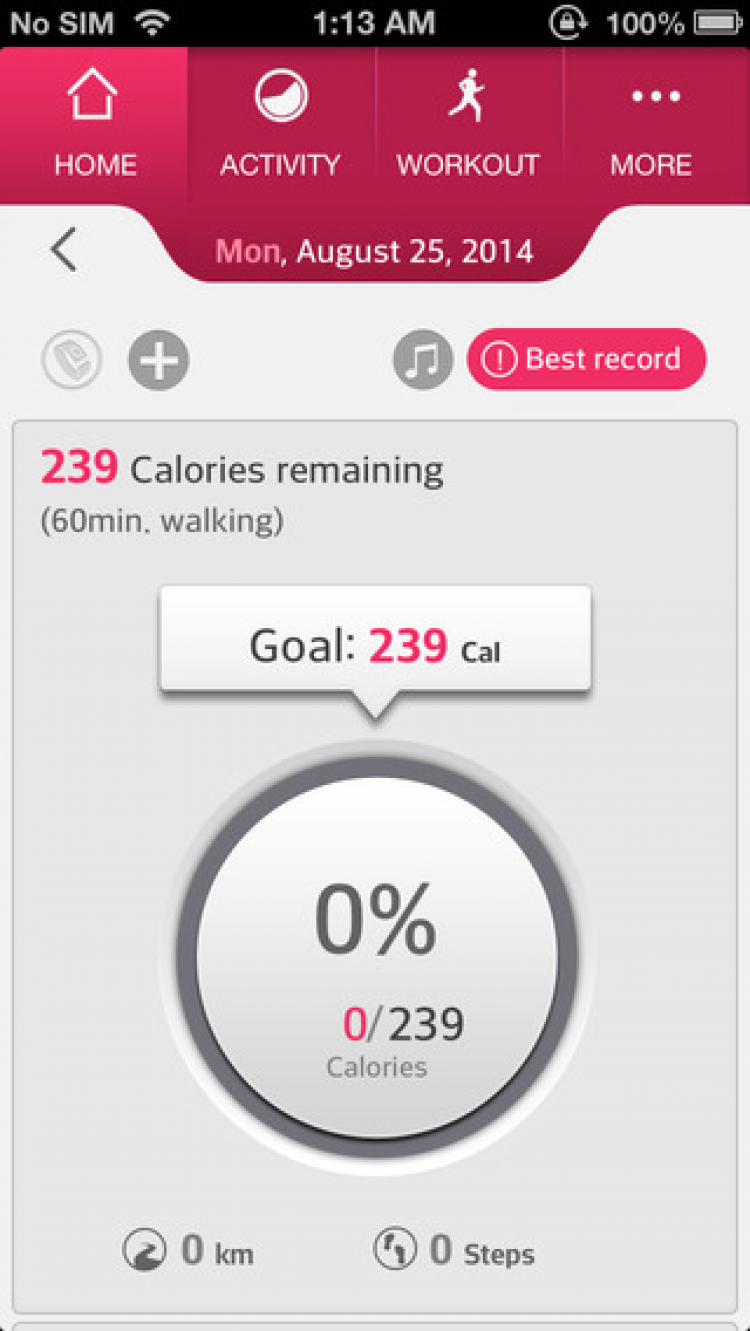Screen dimensions: 750x1331
Task: Open the More tab
Action: pos(651,125)
